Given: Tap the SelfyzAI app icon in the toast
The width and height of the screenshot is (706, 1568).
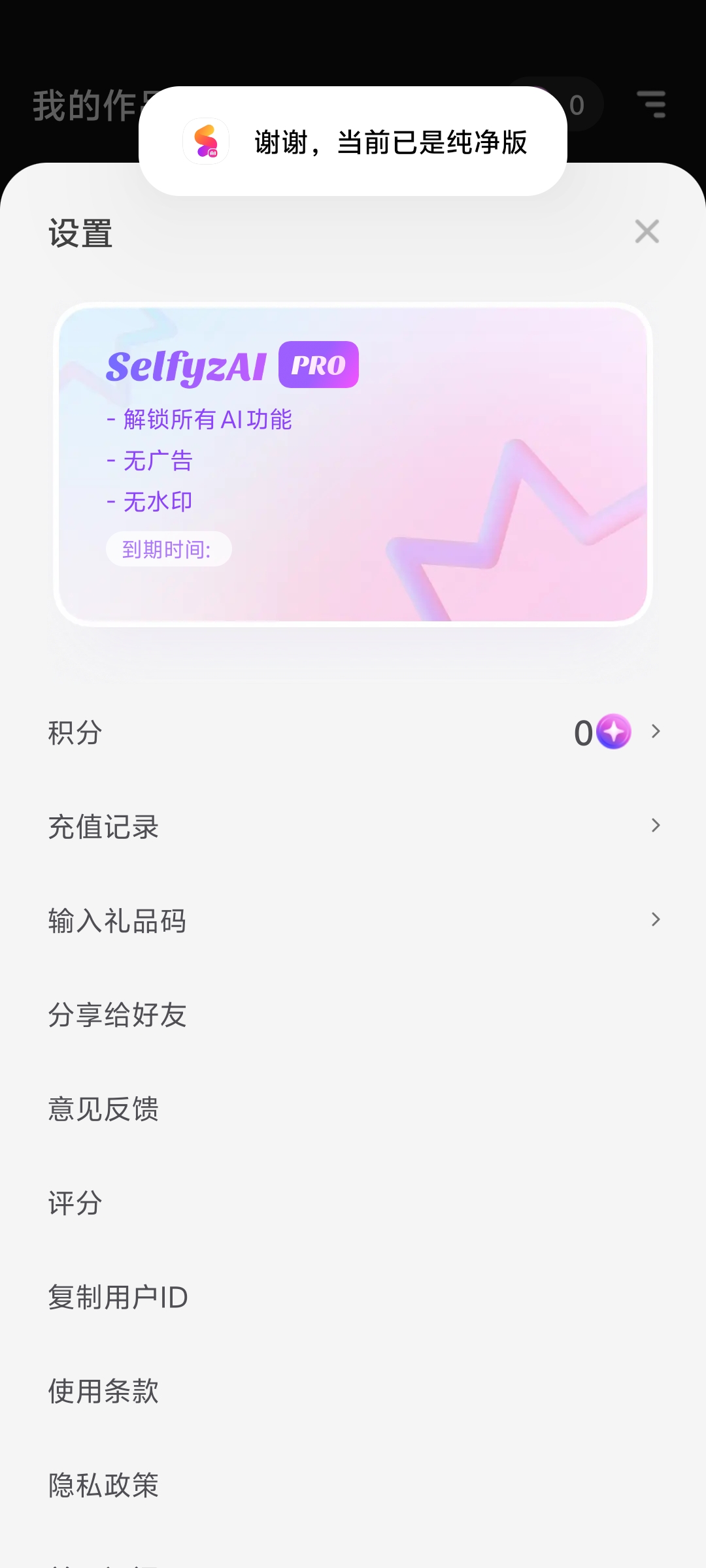Looking at the screenshot, I should (206, 140).
